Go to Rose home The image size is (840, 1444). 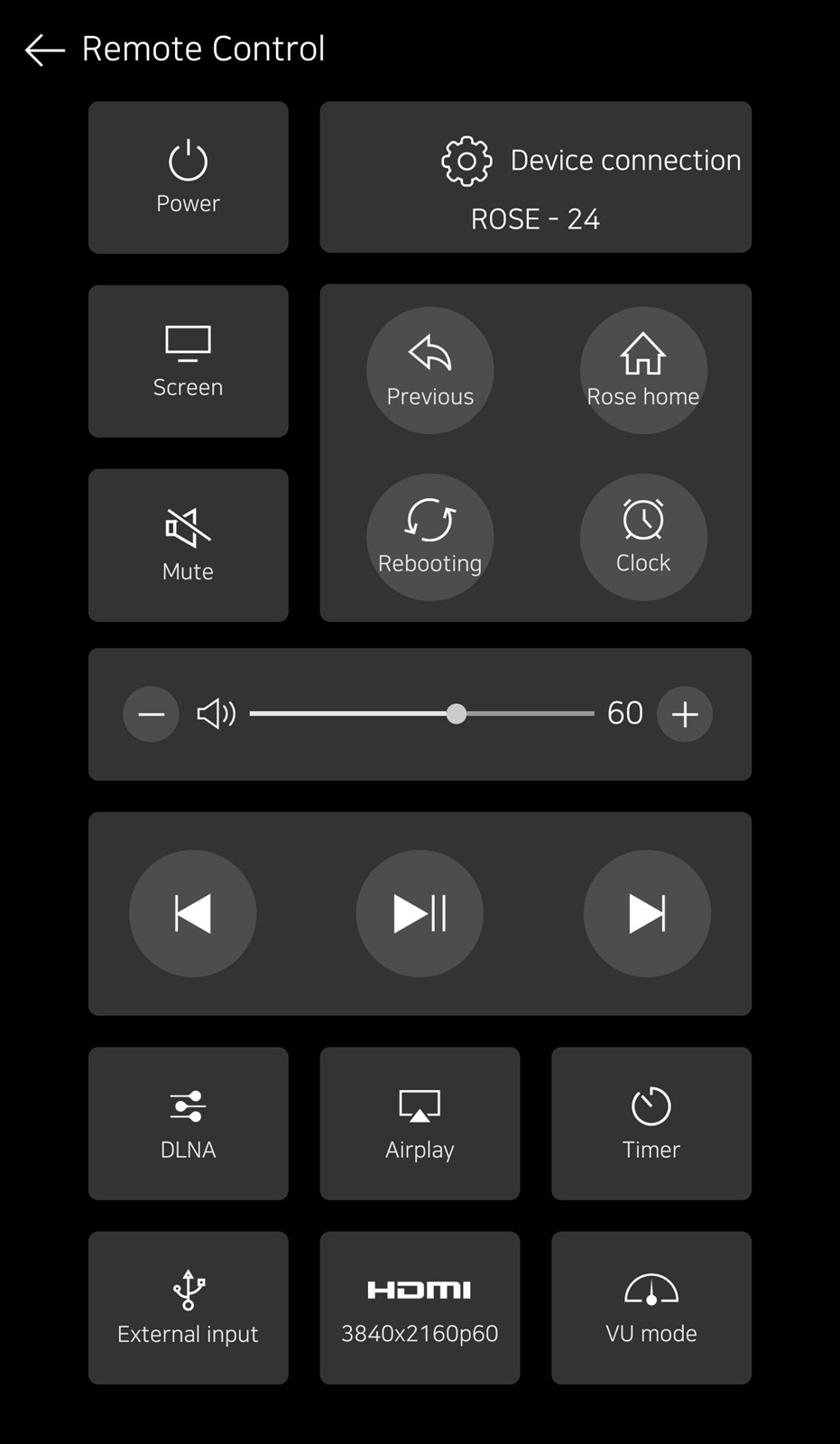pyautogui.click(x=643, y=370)
